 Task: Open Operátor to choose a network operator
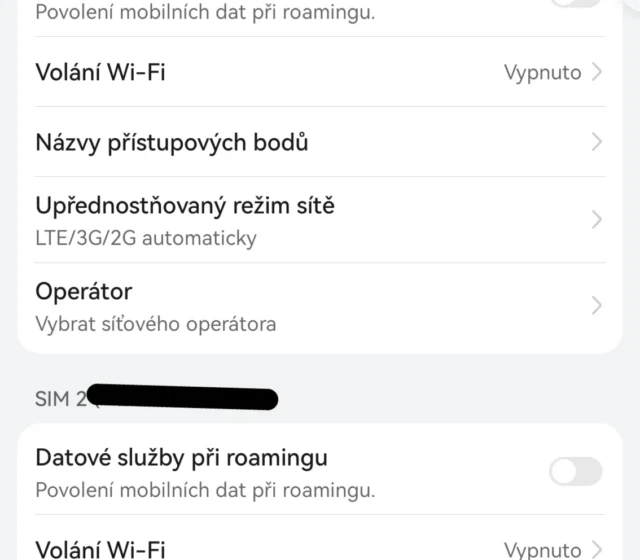click(320, 306)
